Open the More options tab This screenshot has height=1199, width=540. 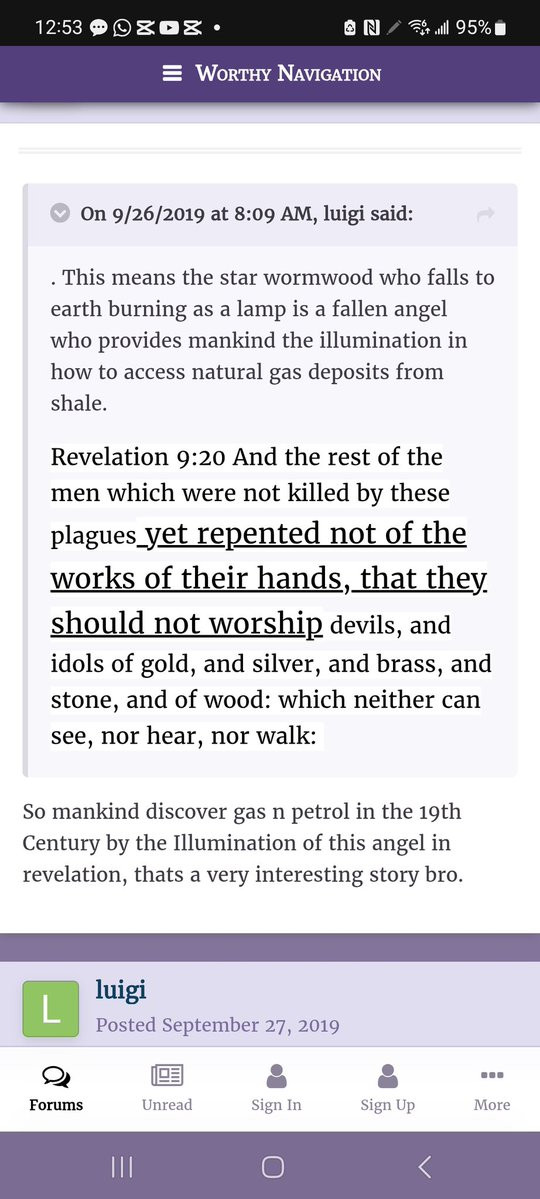(492, 1089)
